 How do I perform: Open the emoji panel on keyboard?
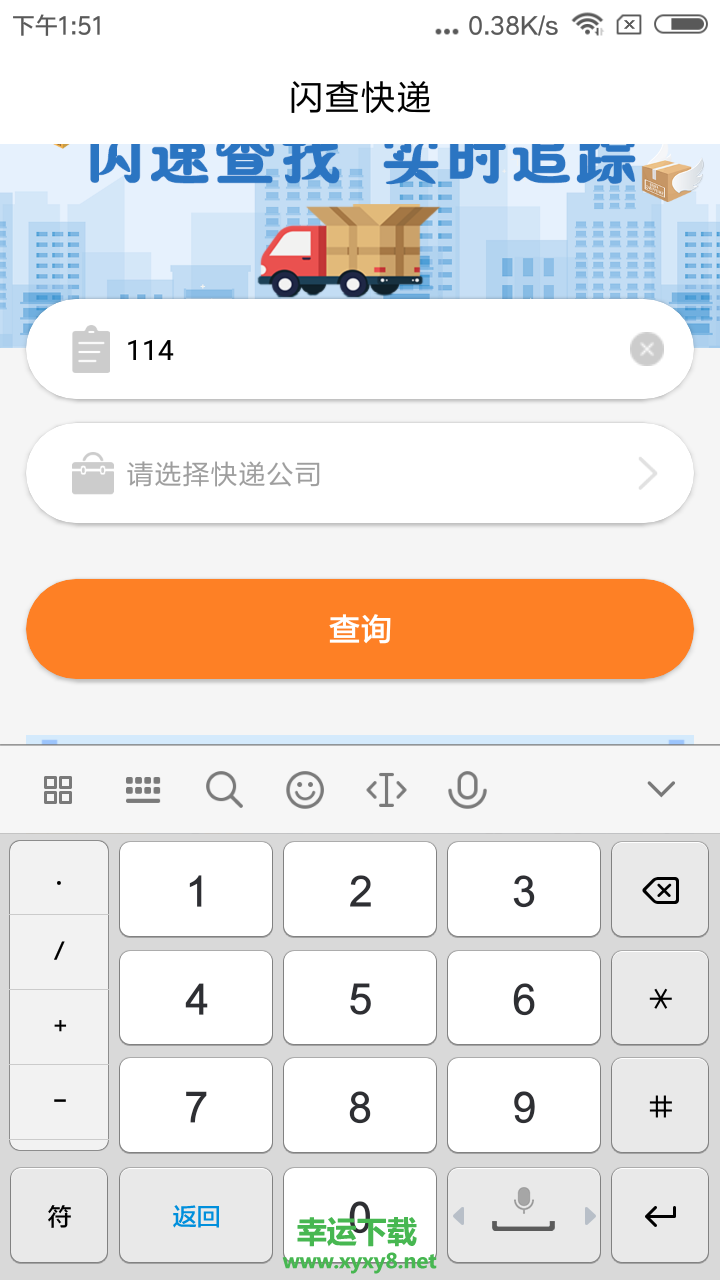(305, 790)
